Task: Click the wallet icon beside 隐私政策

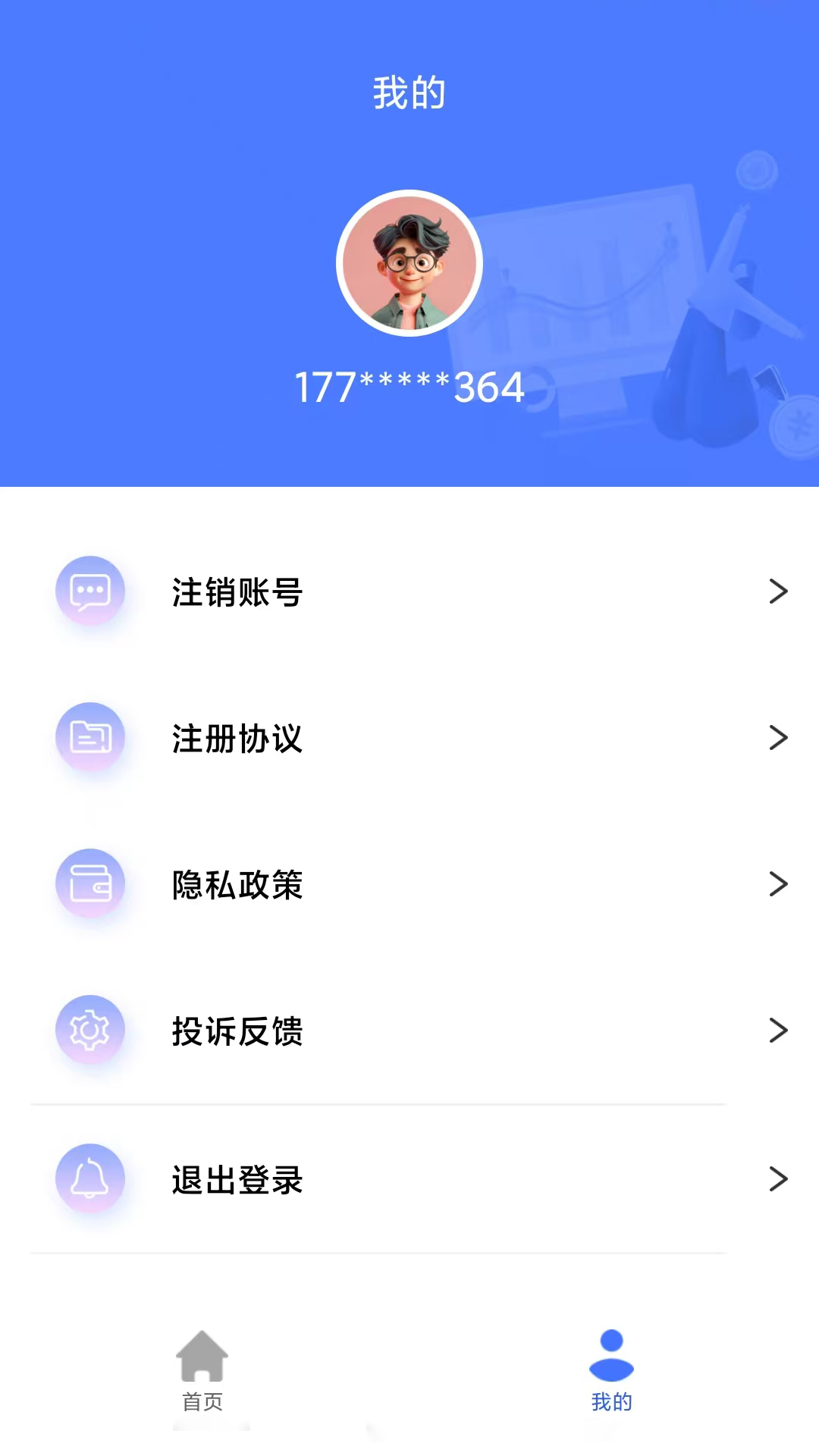Action: pos(90,883)
